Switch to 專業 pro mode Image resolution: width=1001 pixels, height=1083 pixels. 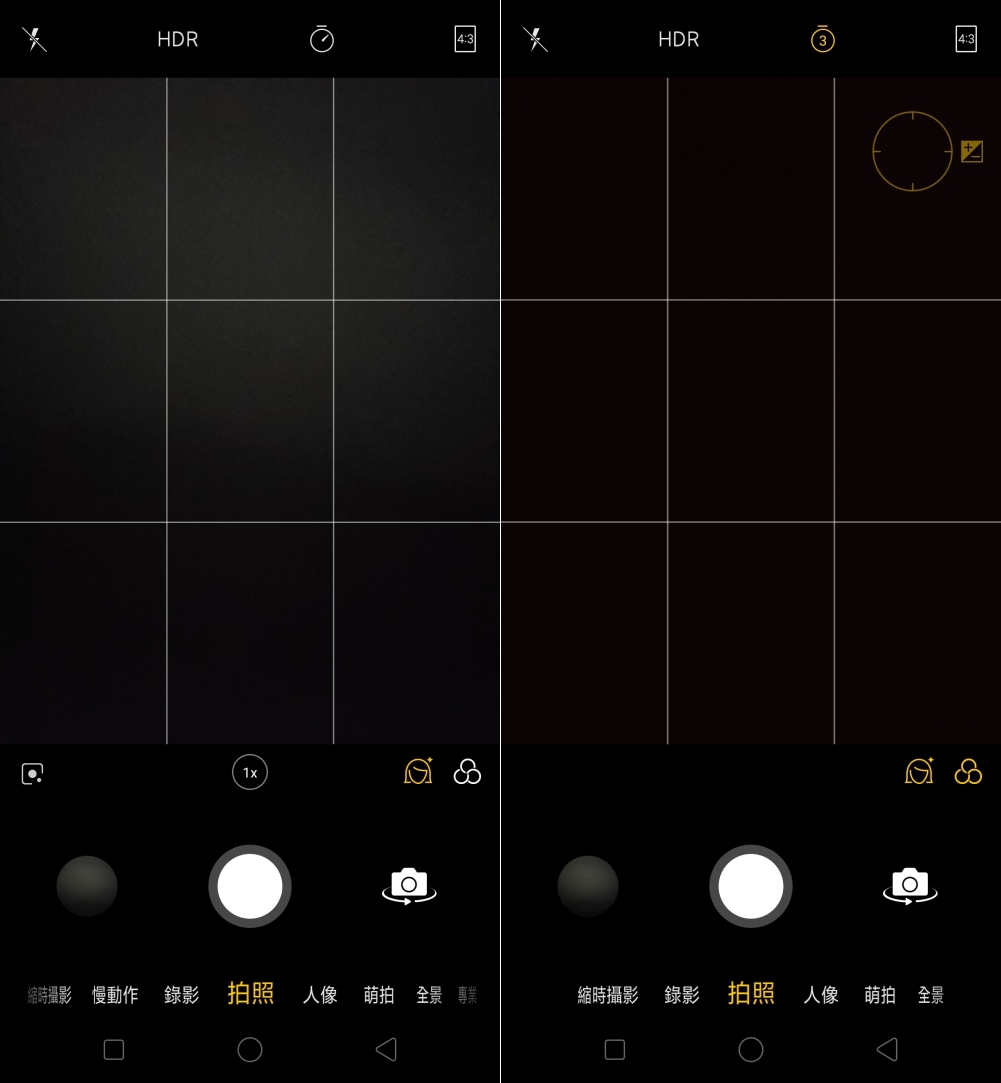(467, 995)
